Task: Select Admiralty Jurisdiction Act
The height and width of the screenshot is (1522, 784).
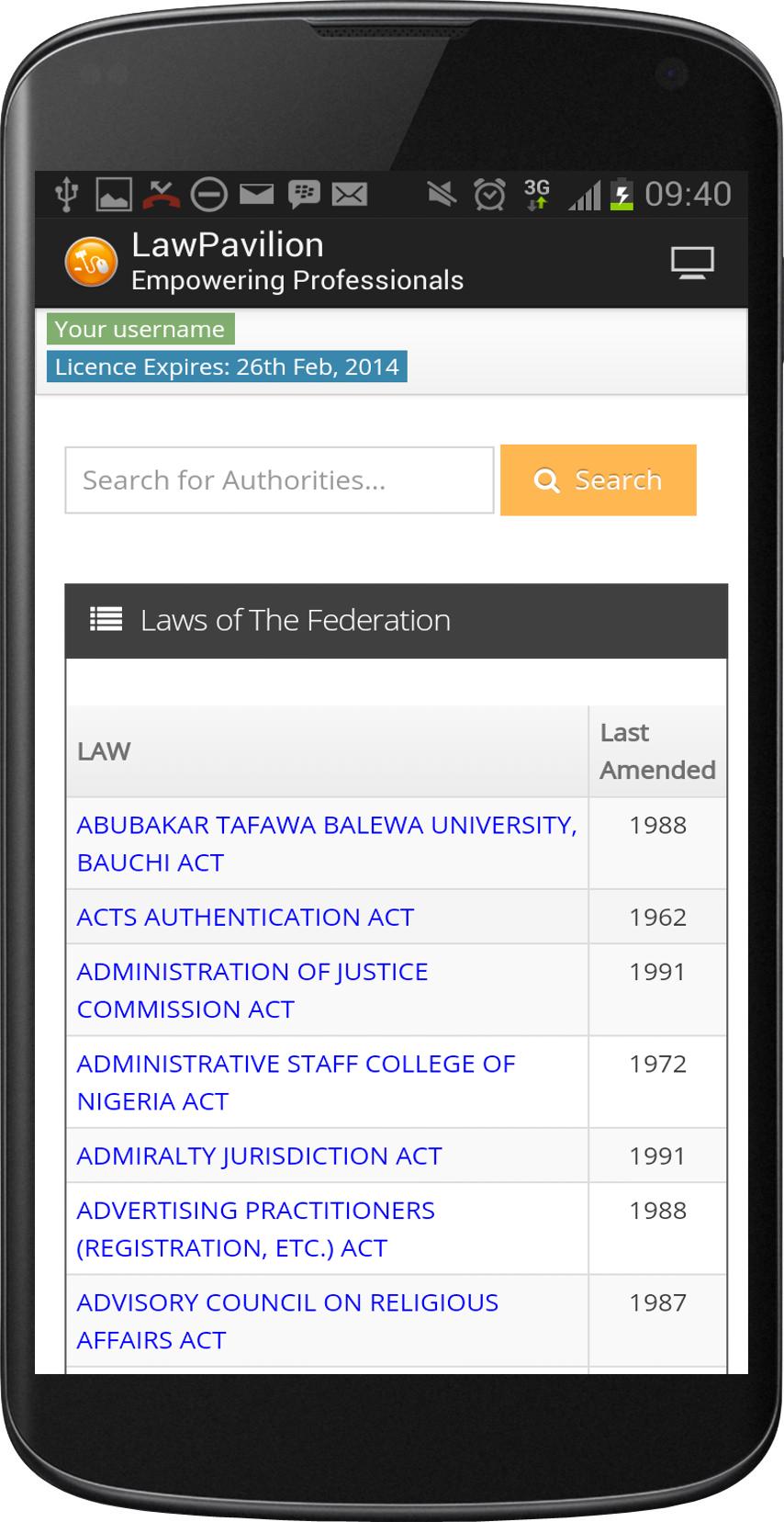Action: [259, 1156]
